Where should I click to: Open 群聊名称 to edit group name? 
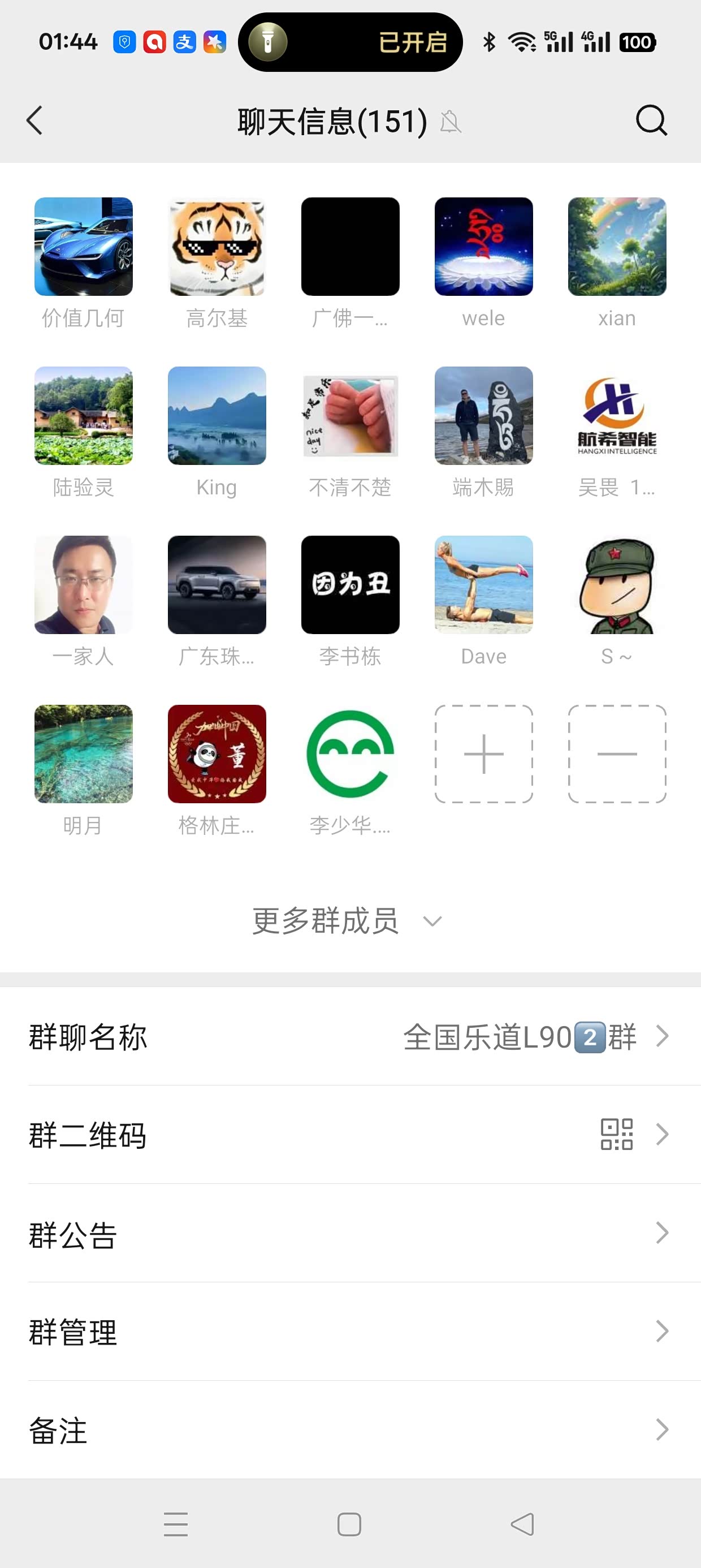pos(350,1037)
